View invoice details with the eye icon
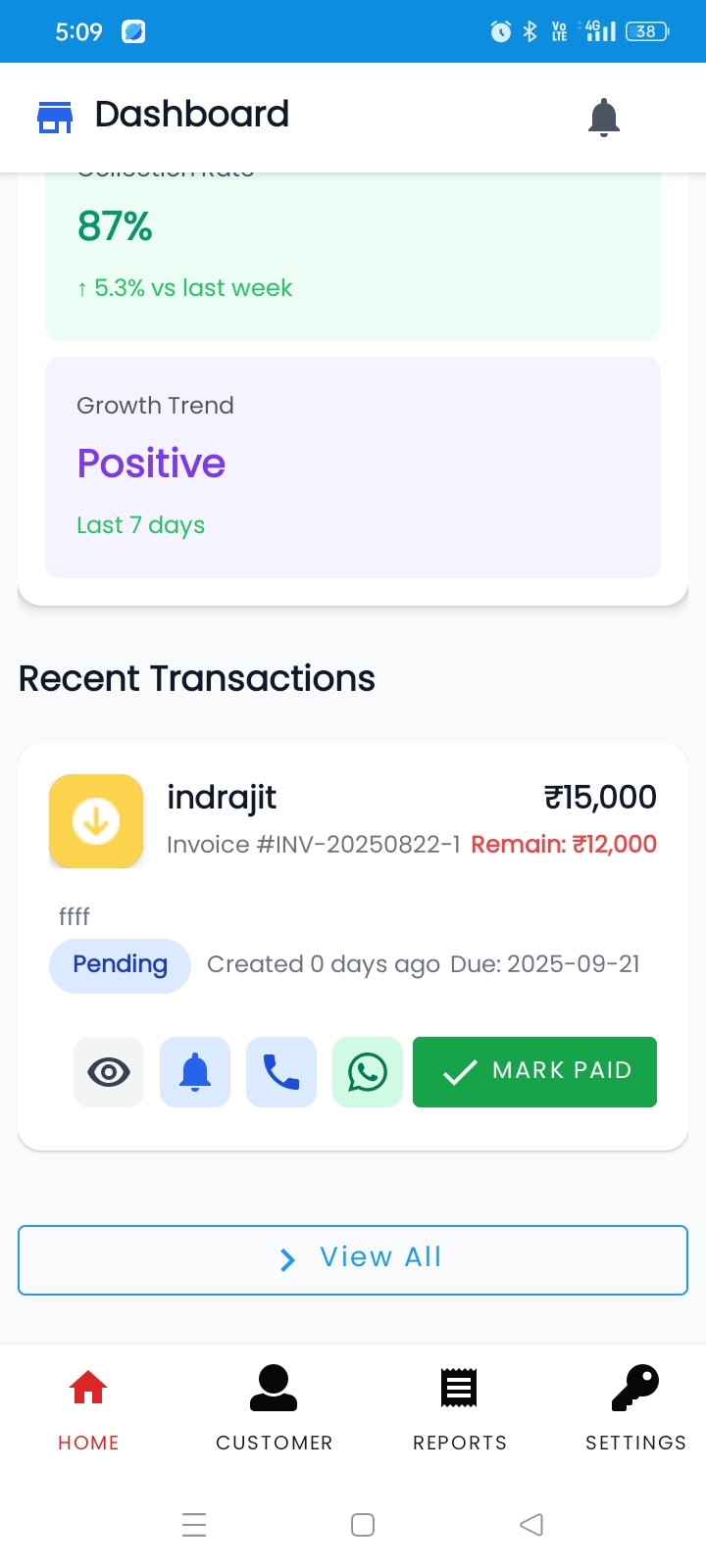The image size is (706, 1568). [x=108, y=1071]
